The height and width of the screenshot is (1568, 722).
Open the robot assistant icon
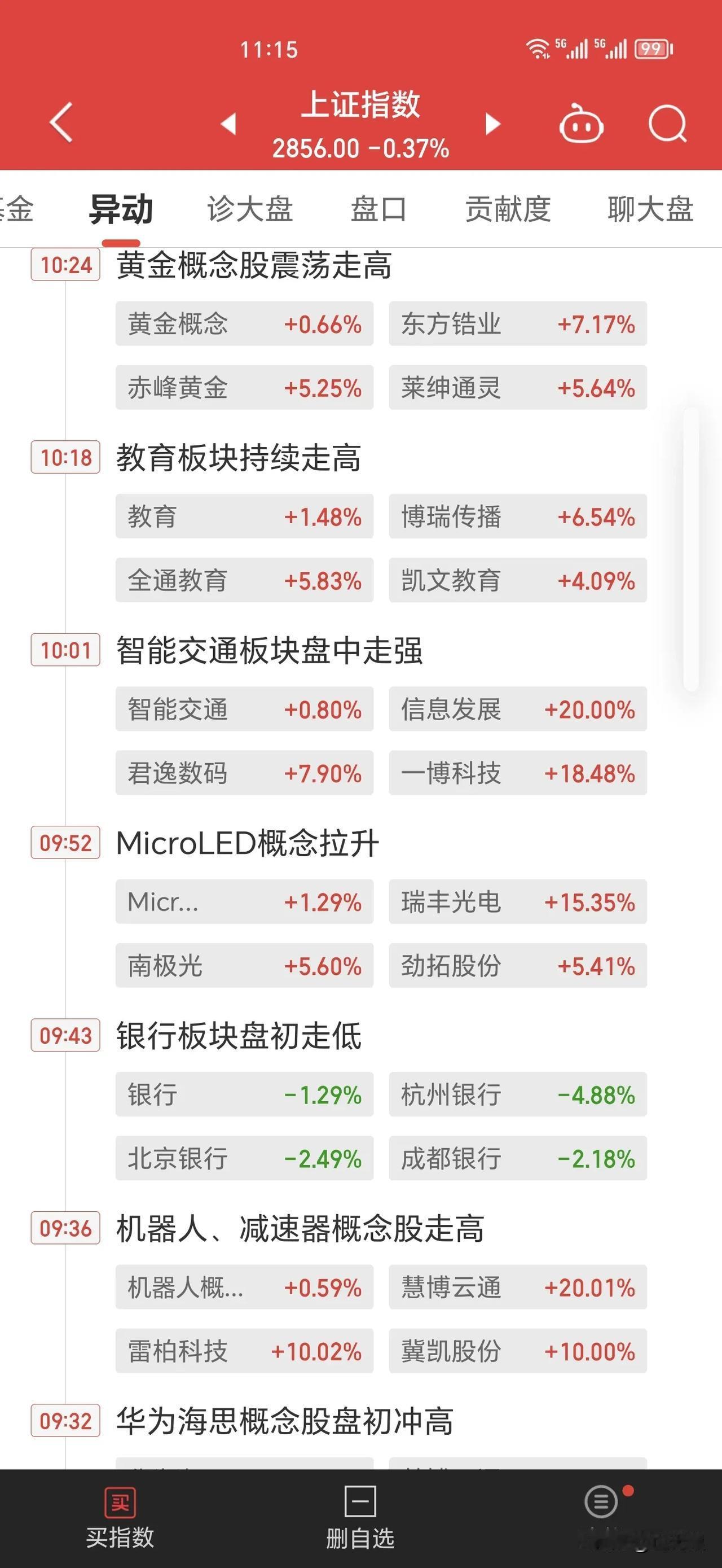[581, 124]
